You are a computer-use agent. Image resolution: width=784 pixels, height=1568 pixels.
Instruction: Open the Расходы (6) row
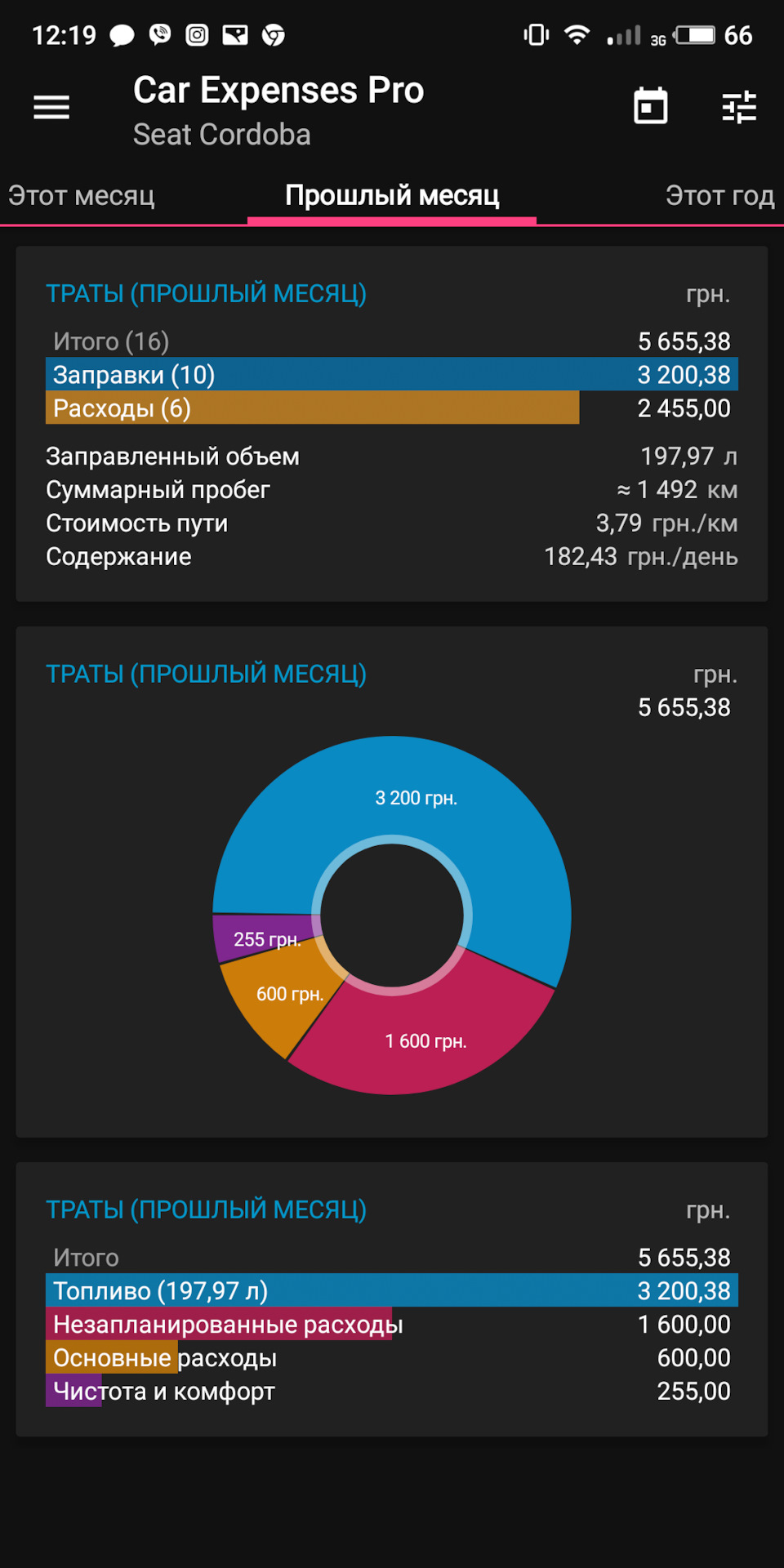392,408
